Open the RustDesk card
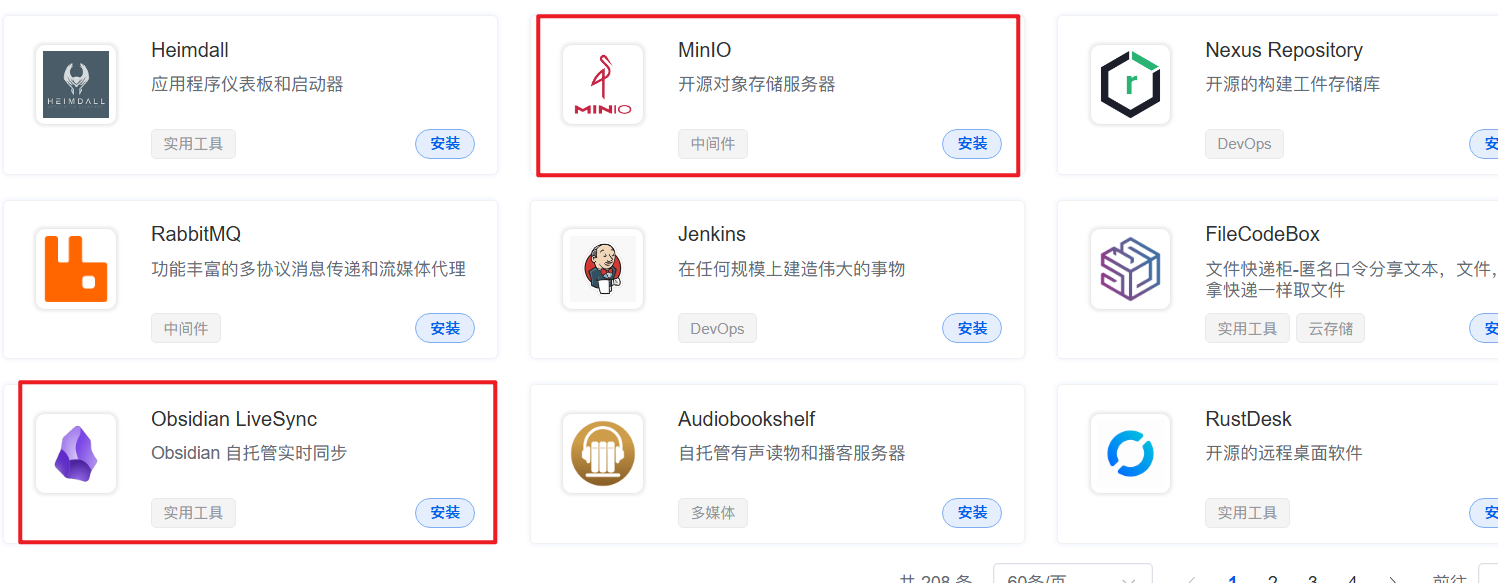The image size is (1498, 583). tap(1248, 419)
